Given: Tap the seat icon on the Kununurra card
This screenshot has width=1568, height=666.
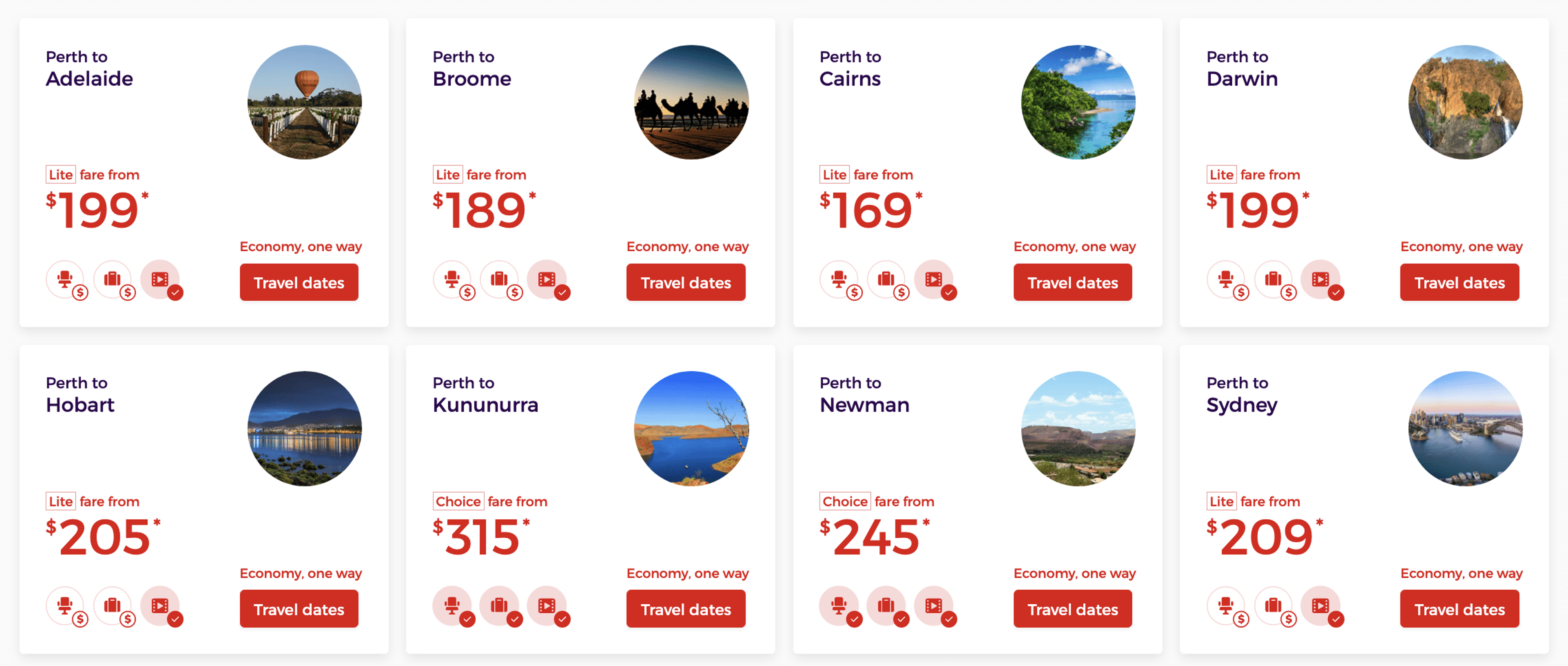Looking at the screenshot, I should 452,606.
